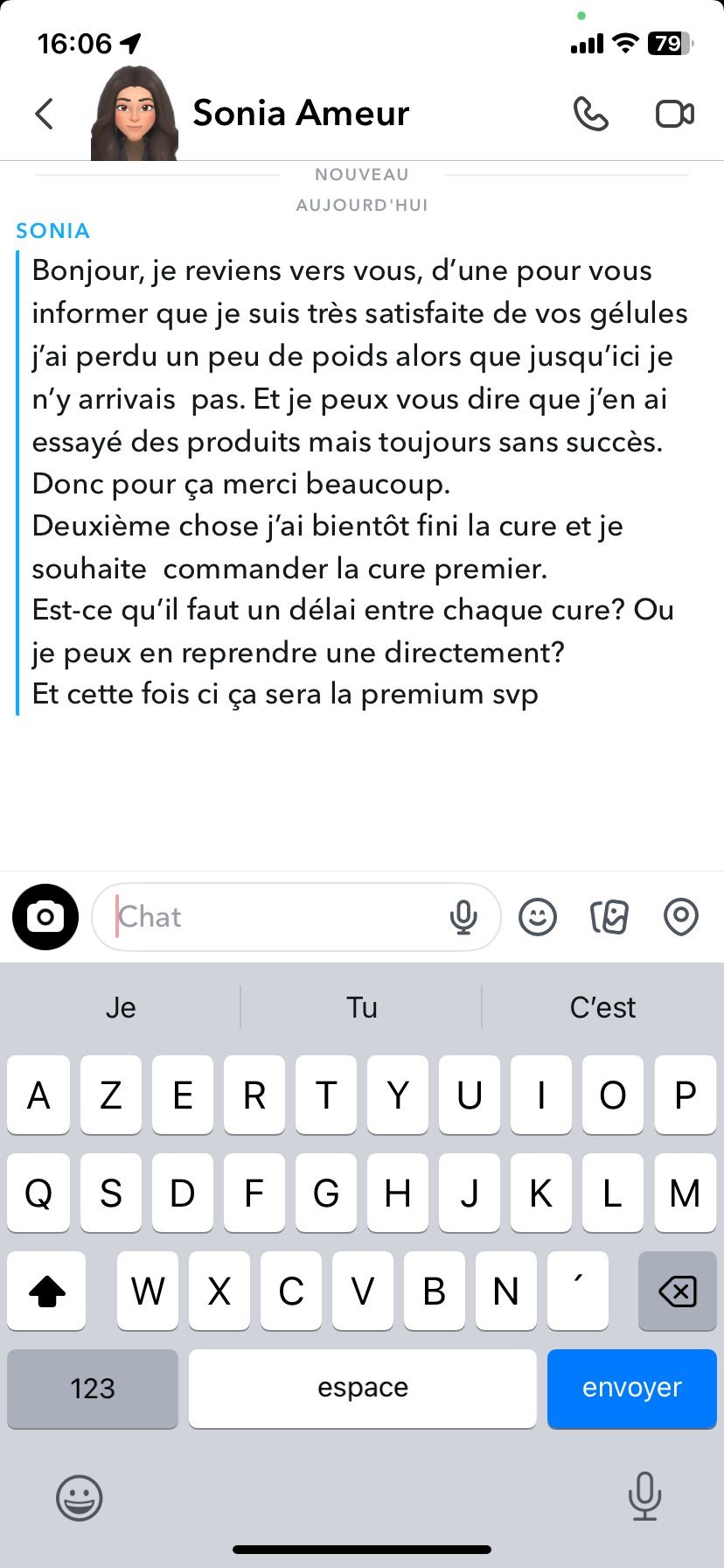Tap the backspace key
724x1568 pixels.
coord(677,1291)
